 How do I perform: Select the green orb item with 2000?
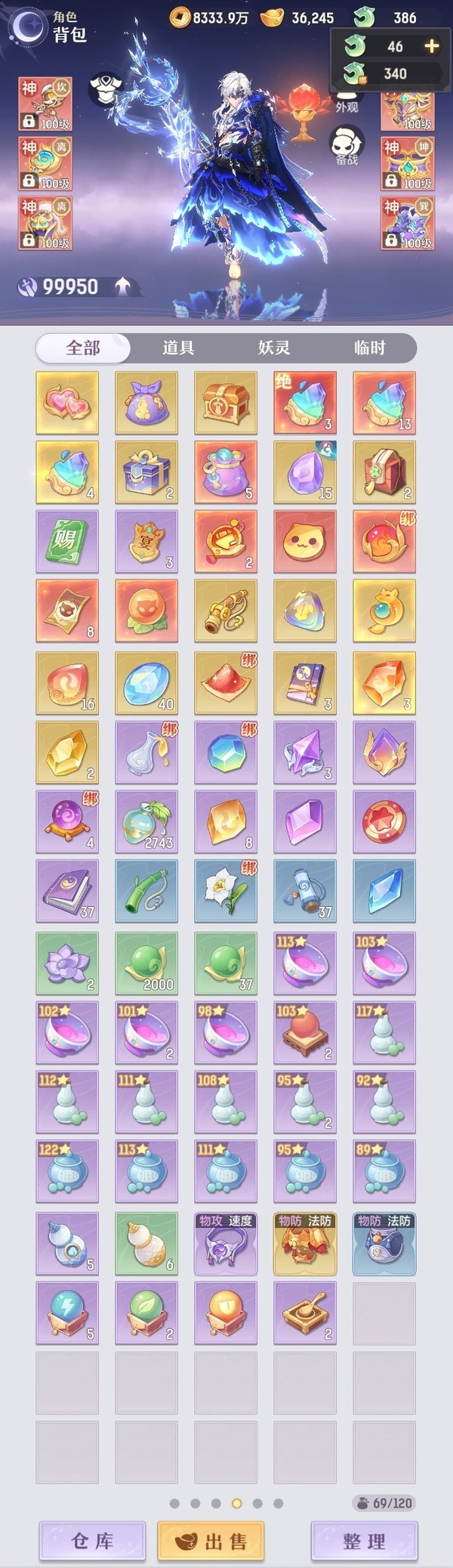point(146,963)
